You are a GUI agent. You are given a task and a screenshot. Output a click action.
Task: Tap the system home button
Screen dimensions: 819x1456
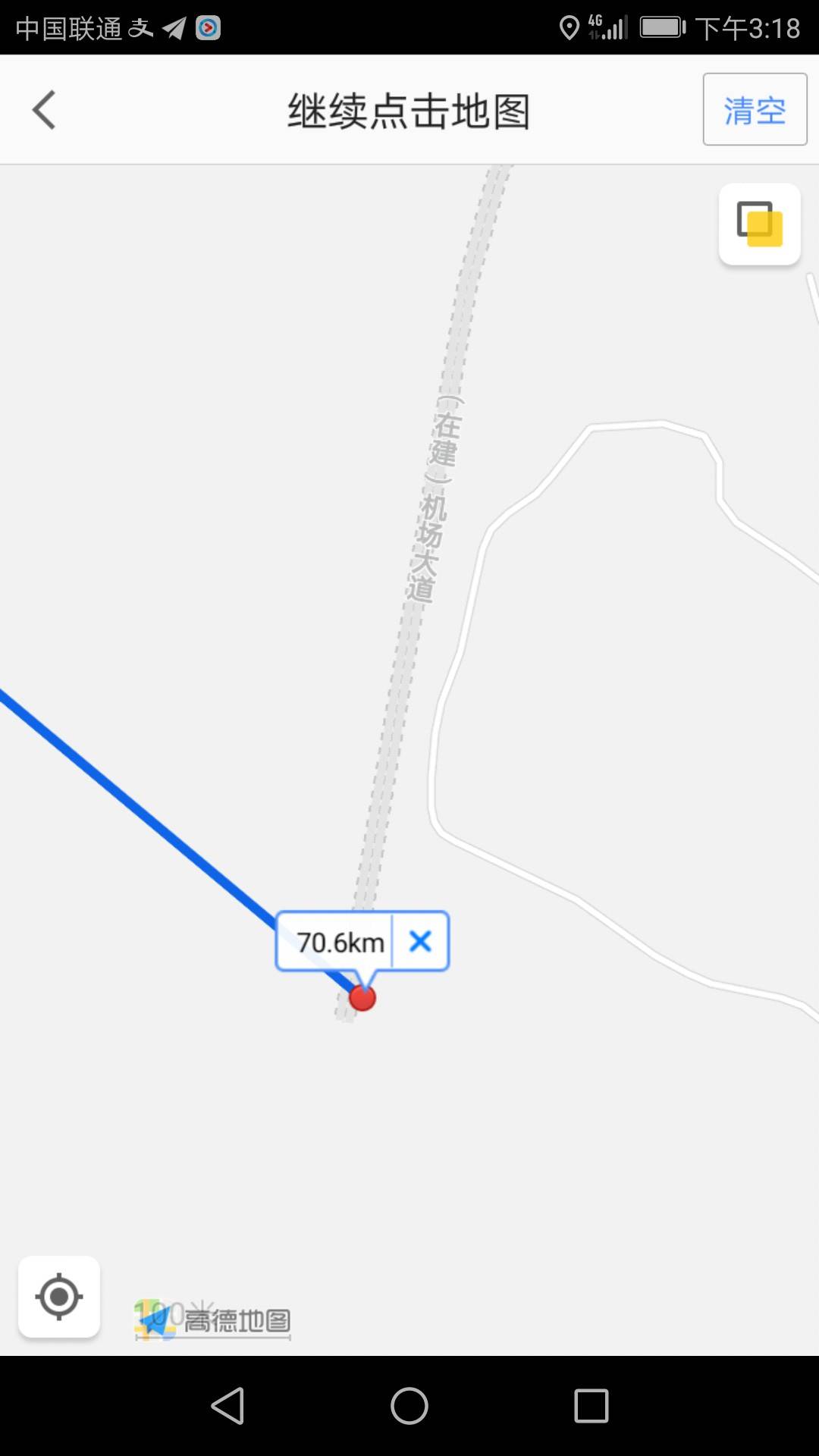[409, 1406]
